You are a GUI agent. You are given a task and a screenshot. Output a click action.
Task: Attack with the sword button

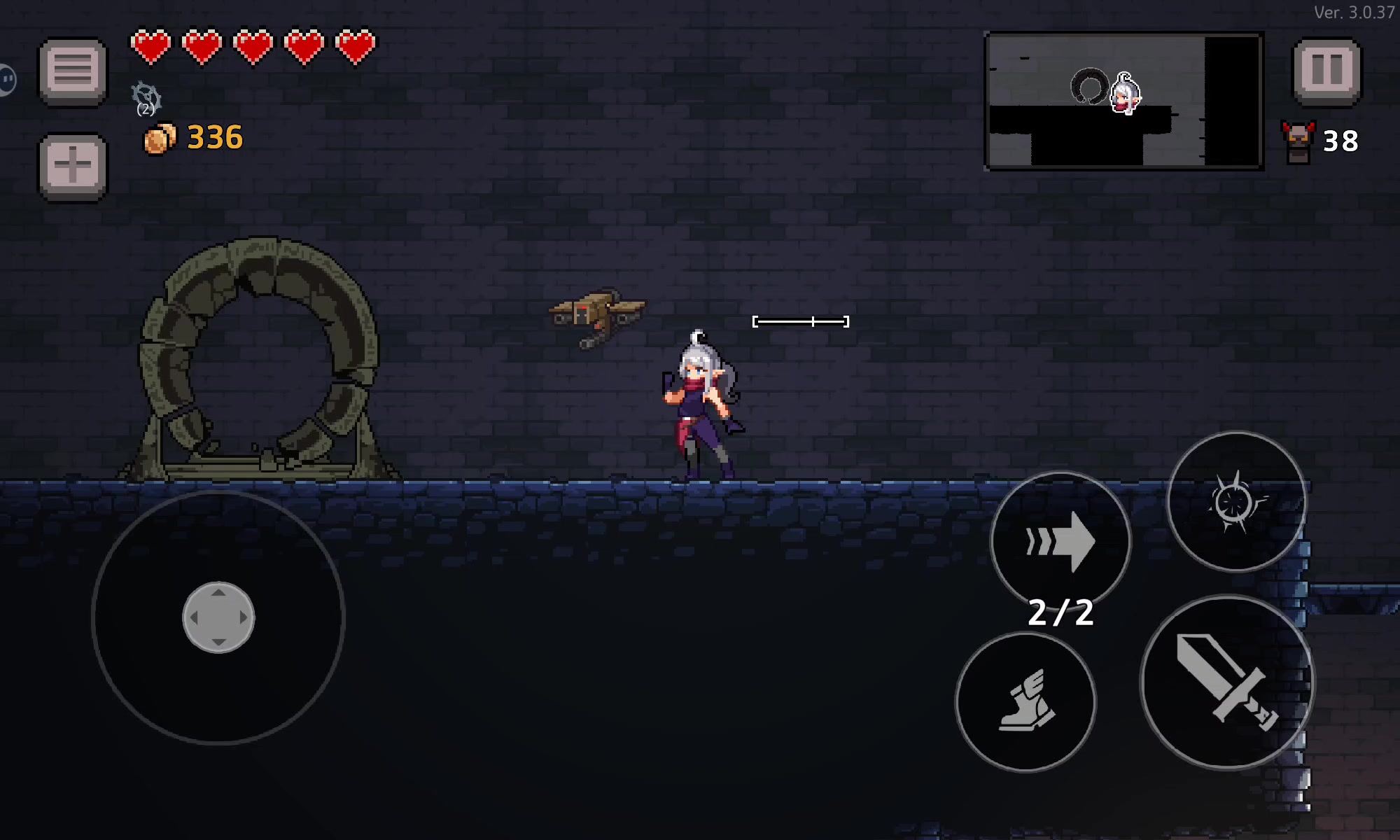click(x=1227, y=682)
